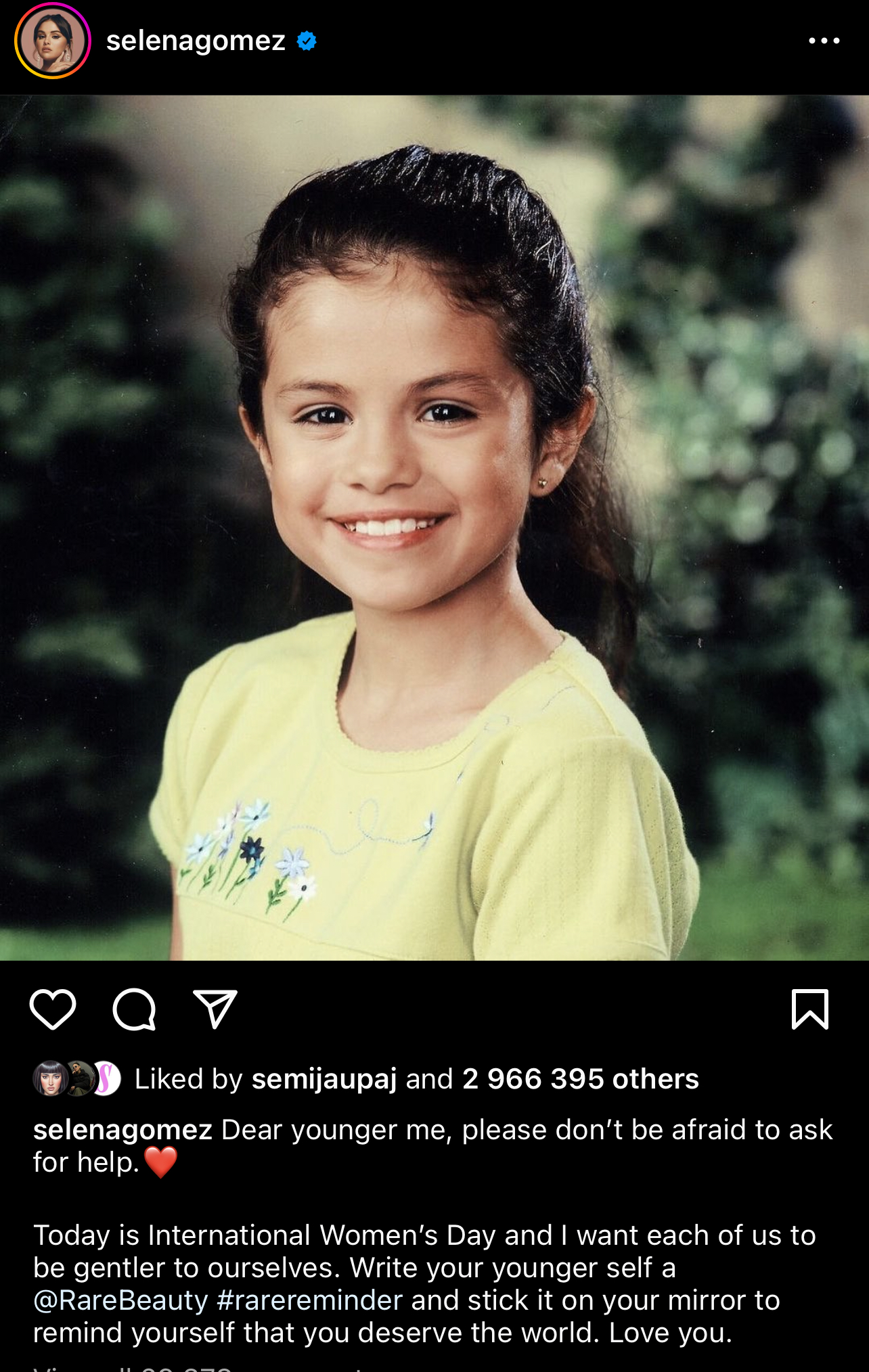Open the @RareBeauty mention in caption

coord(120,1300)
